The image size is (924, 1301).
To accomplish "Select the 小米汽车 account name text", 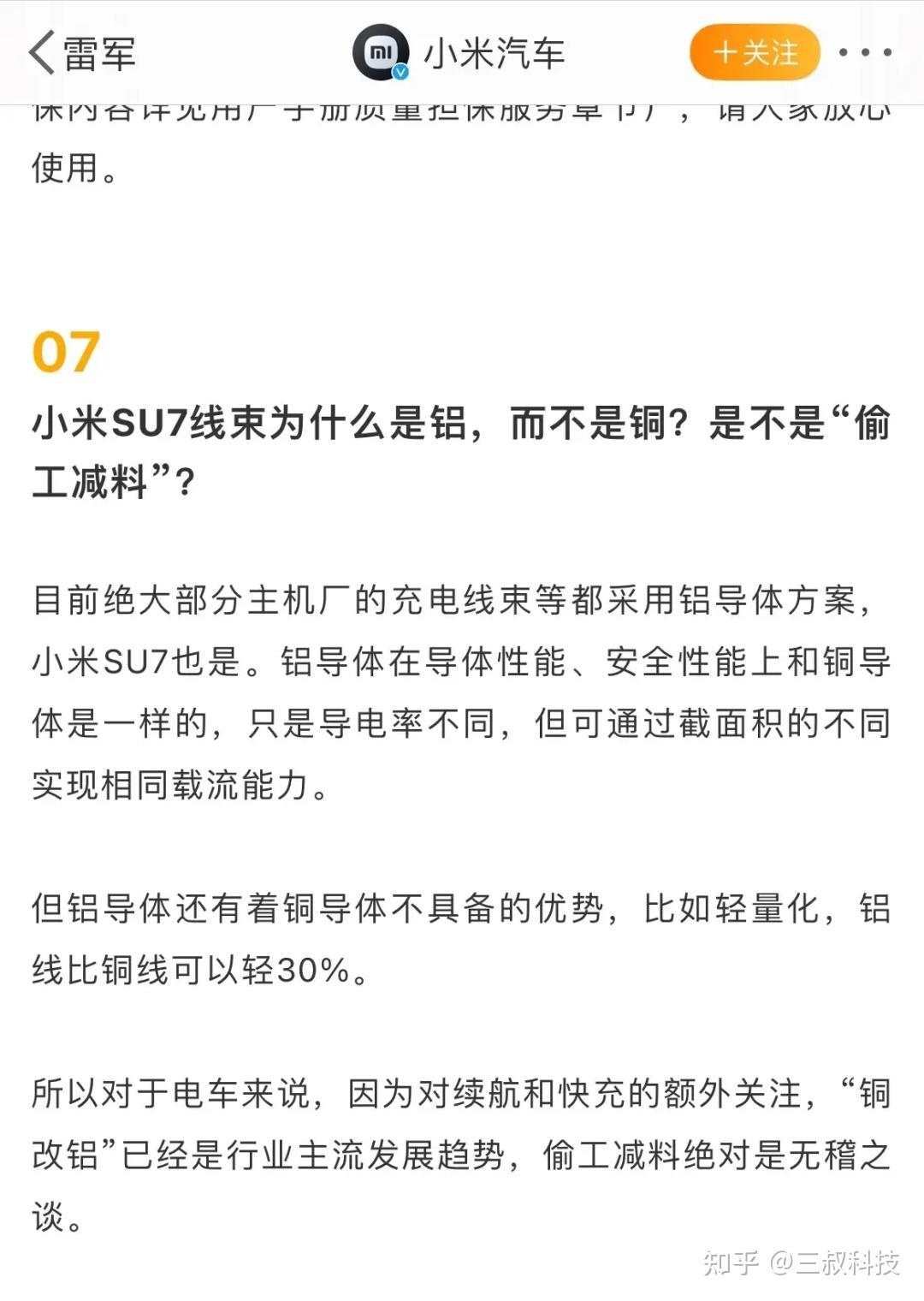I will click(490, 51).
